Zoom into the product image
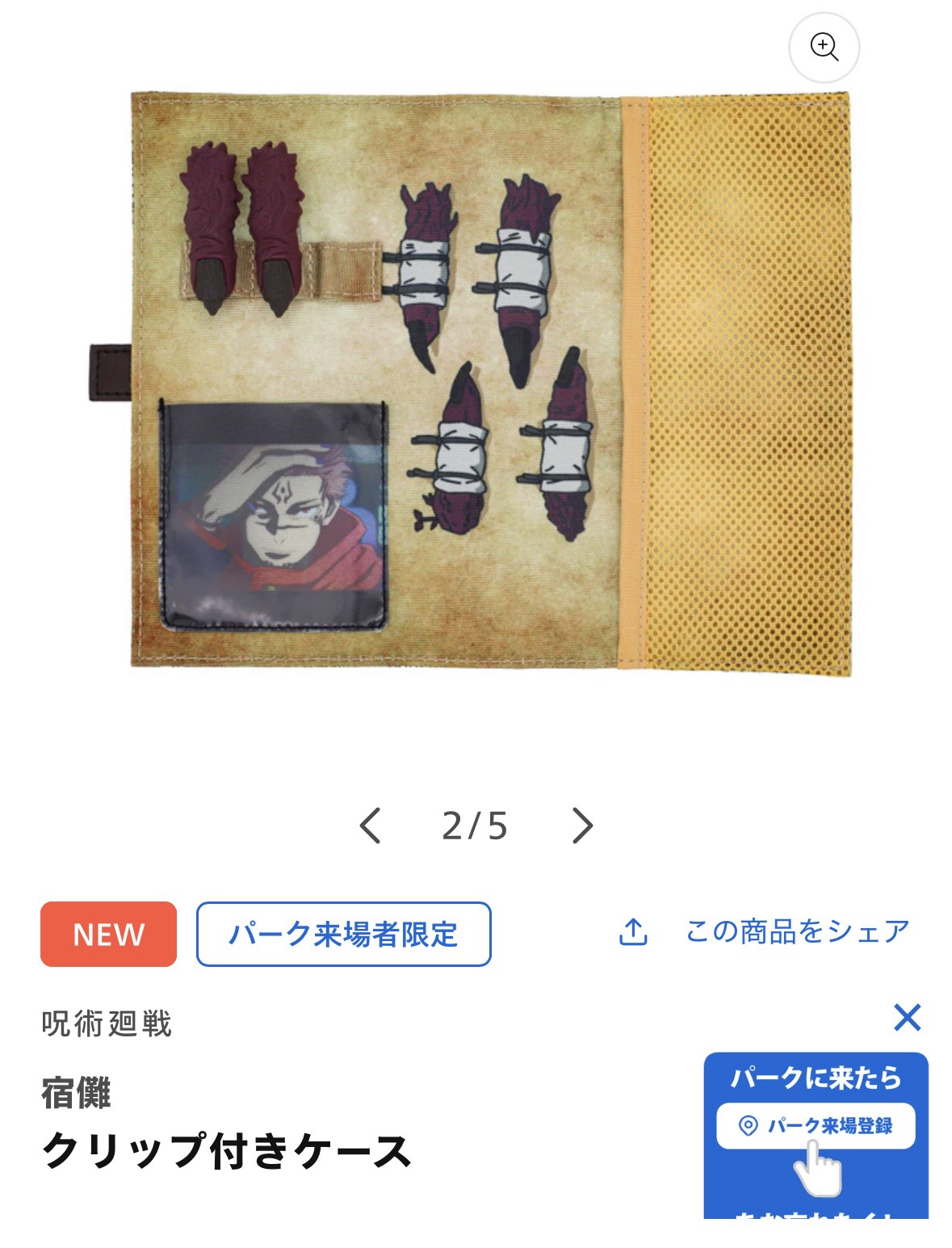This screenshot has width=952, height=1248. coord(823,47)
